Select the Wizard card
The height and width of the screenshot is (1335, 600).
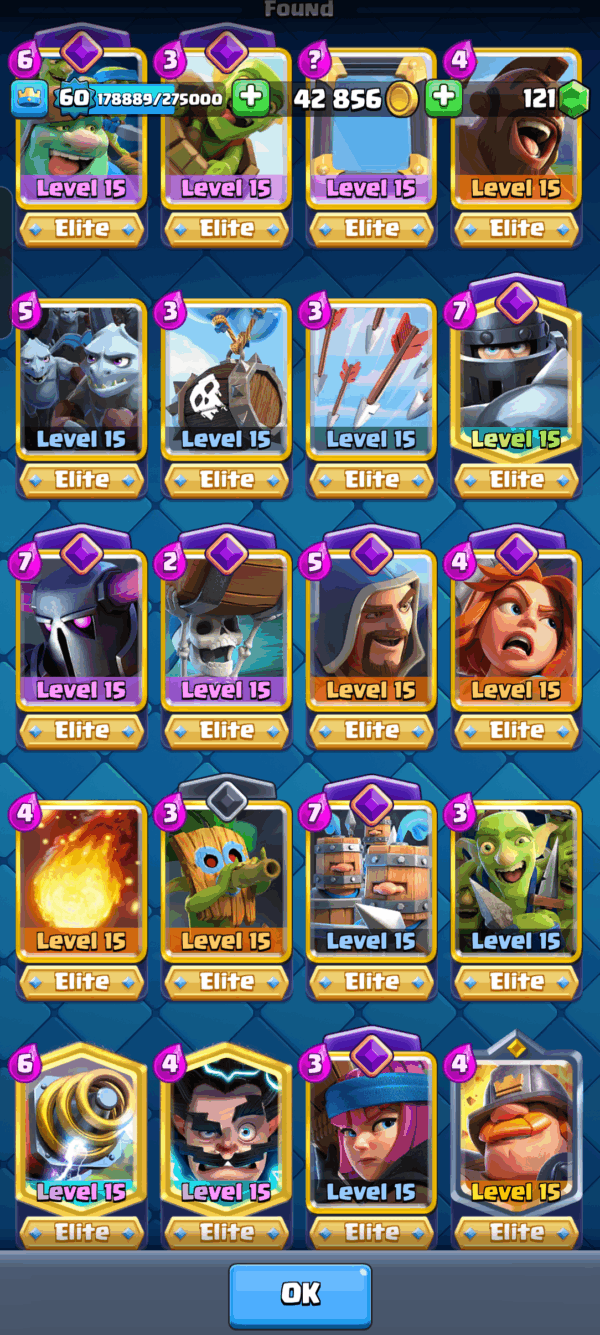point(371,630)
